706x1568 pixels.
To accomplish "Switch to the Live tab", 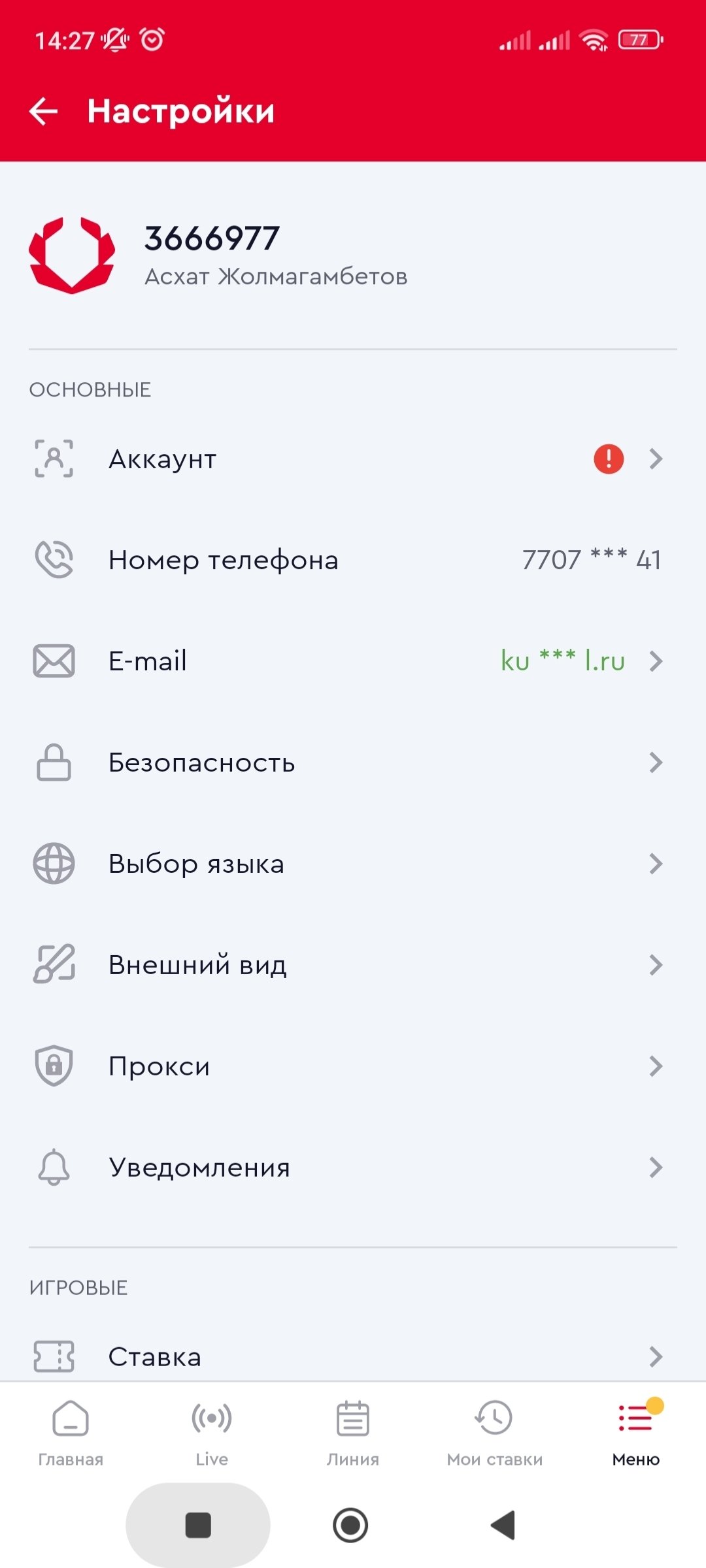I will point(212,1432).
